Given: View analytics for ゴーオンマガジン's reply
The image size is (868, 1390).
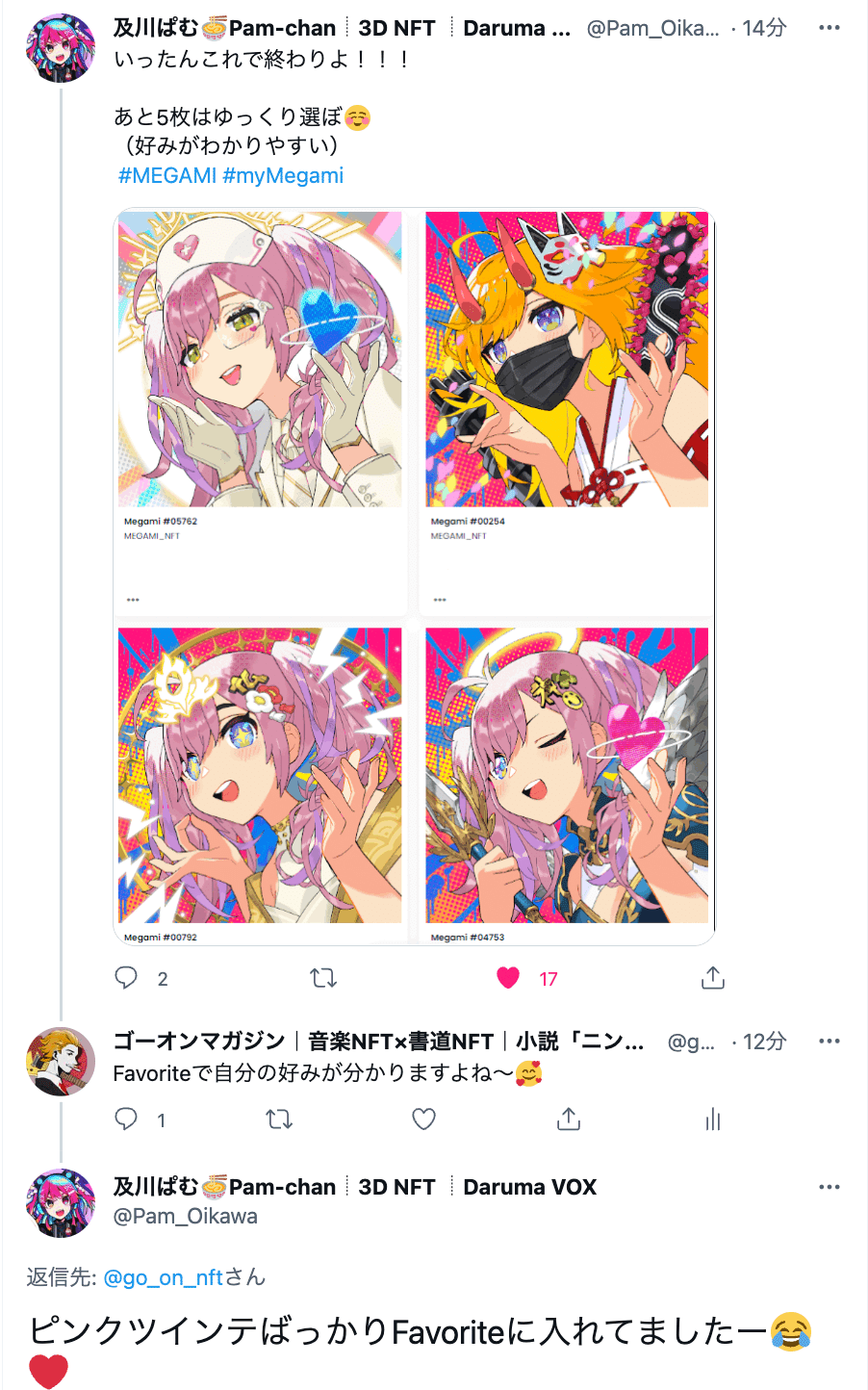Looking at the screenshot, I should coord(712,1119).
